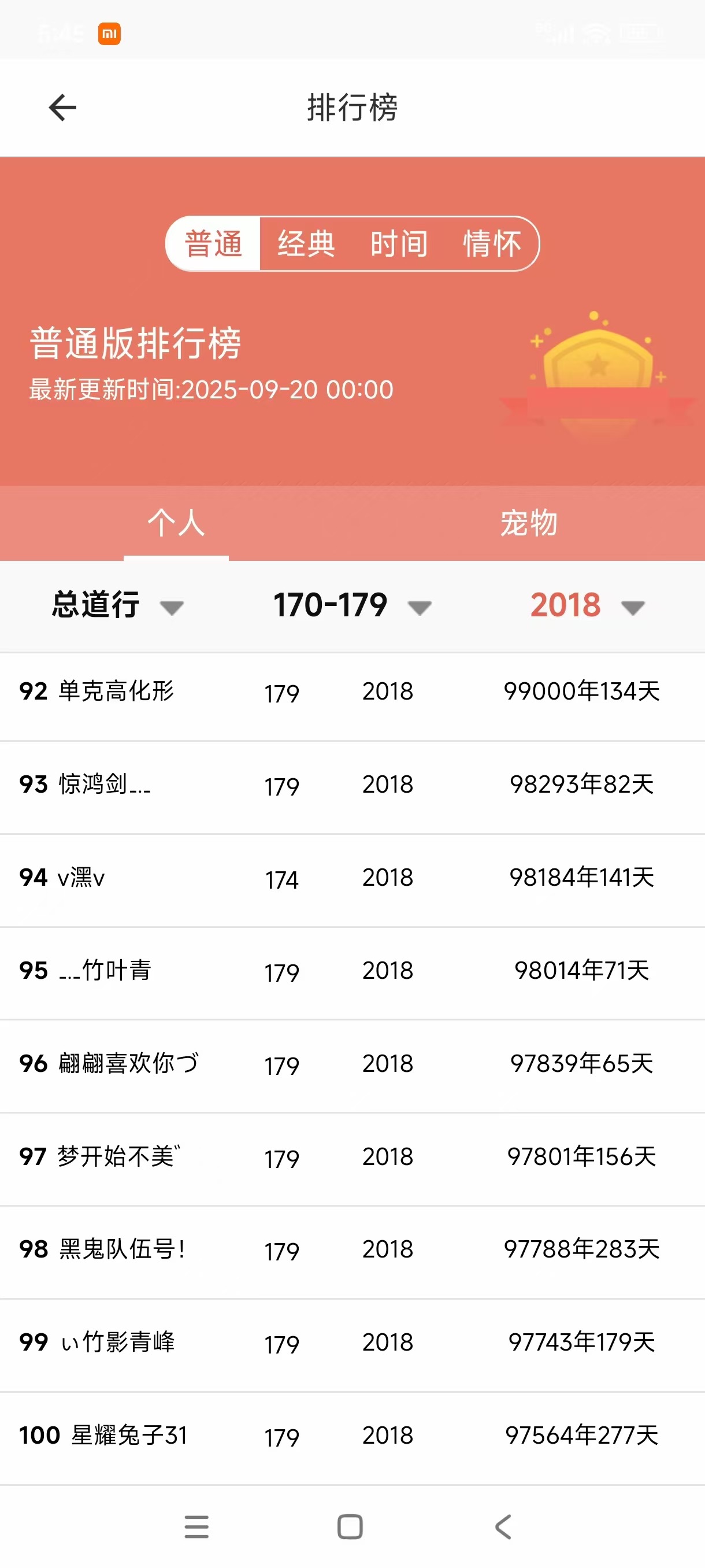Switch to the 经典 leaderboard
This screenshot has width=705, height=1568.
pos(306,243)
